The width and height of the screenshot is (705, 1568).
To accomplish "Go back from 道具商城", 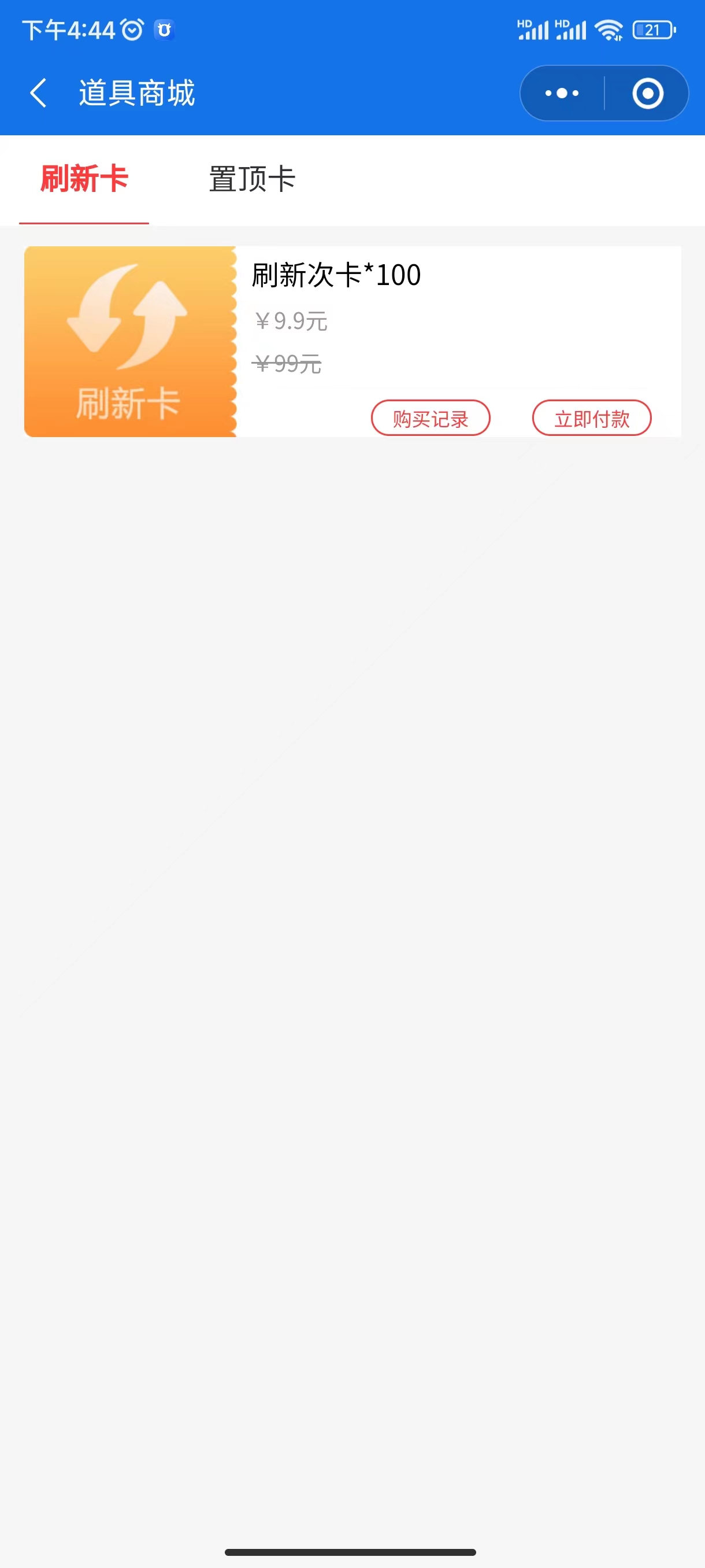I will point(38,93).
